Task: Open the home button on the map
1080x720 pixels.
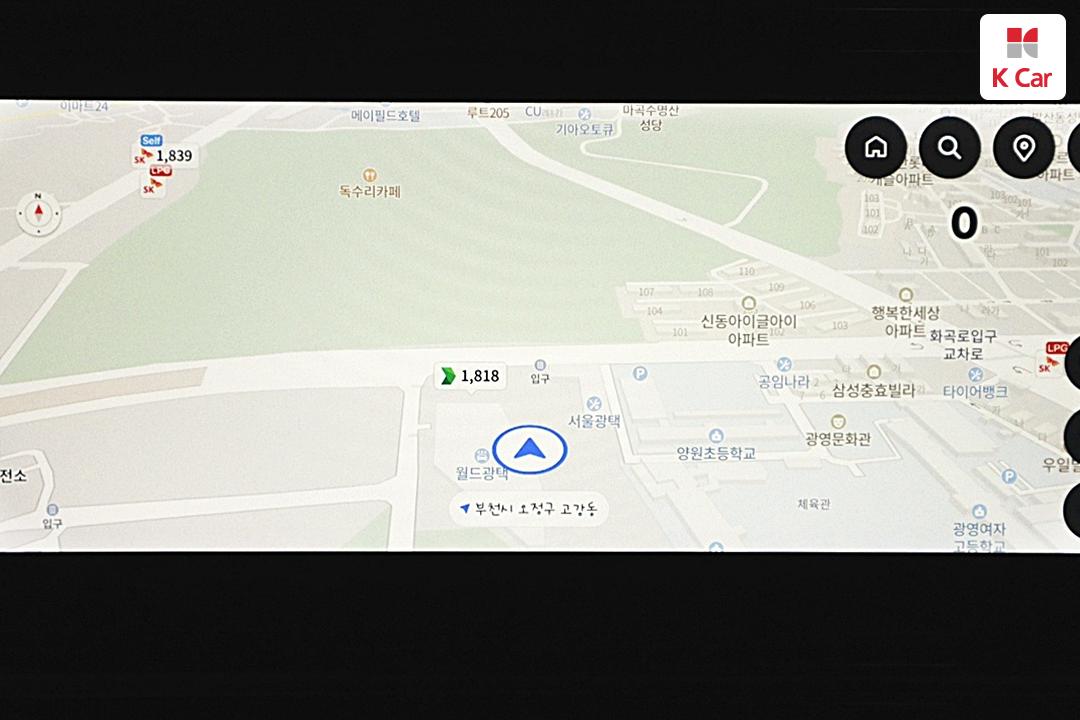Action: (876, 148)
